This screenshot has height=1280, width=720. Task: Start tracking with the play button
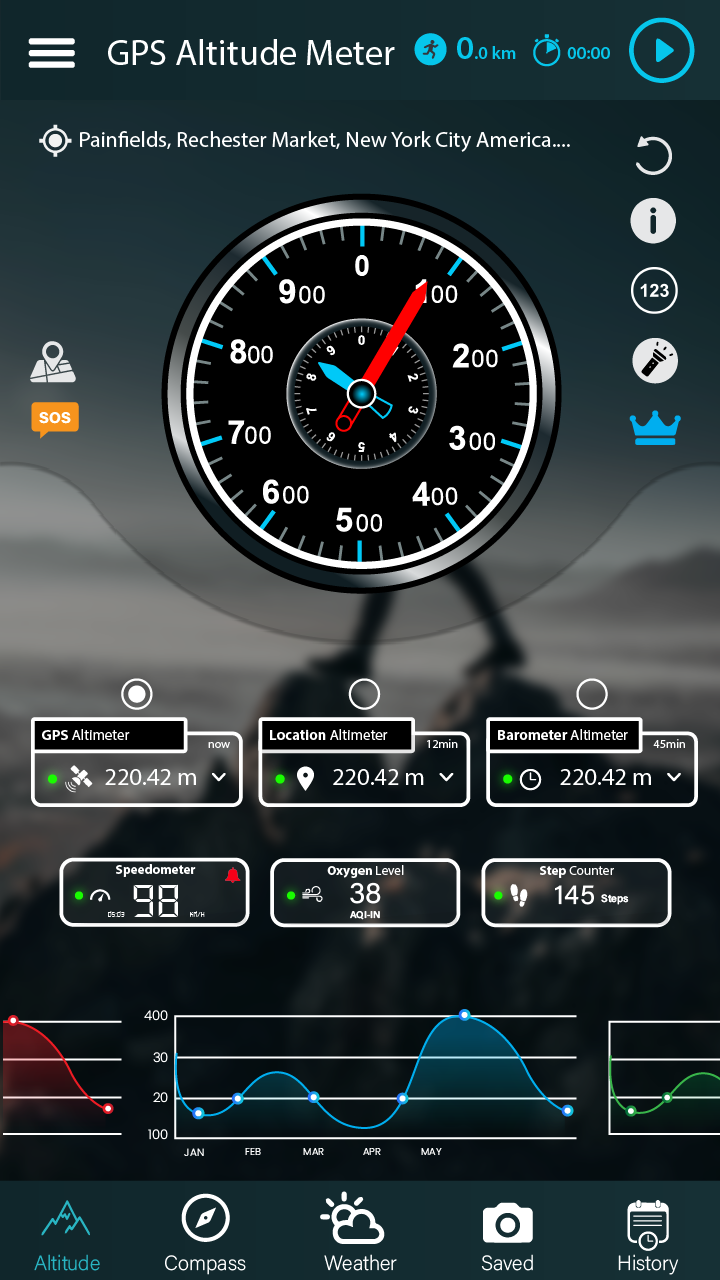click(661, 51)
